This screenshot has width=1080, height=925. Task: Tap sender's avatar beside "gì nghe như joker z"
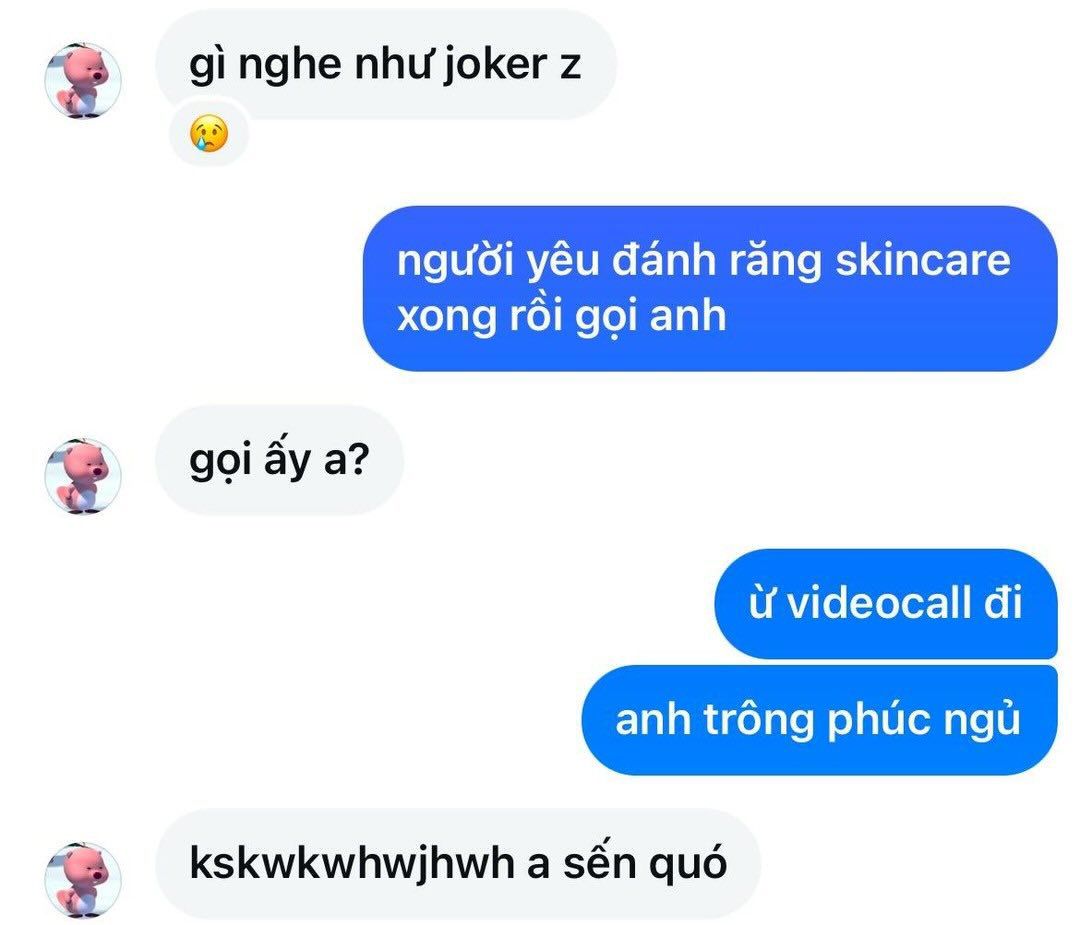point(84,80)
